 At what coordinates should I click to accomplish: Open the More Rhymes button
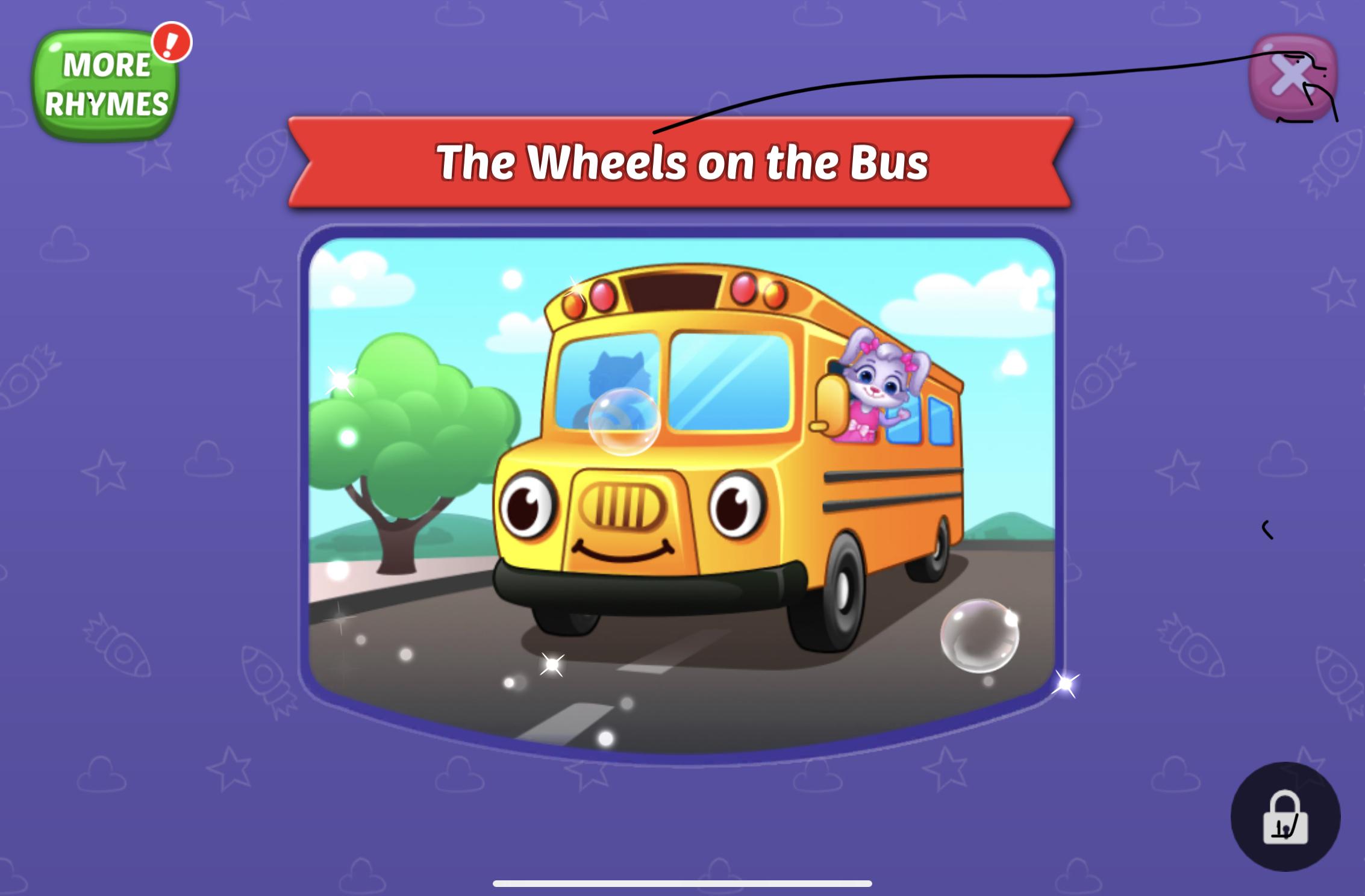(106, 86)
